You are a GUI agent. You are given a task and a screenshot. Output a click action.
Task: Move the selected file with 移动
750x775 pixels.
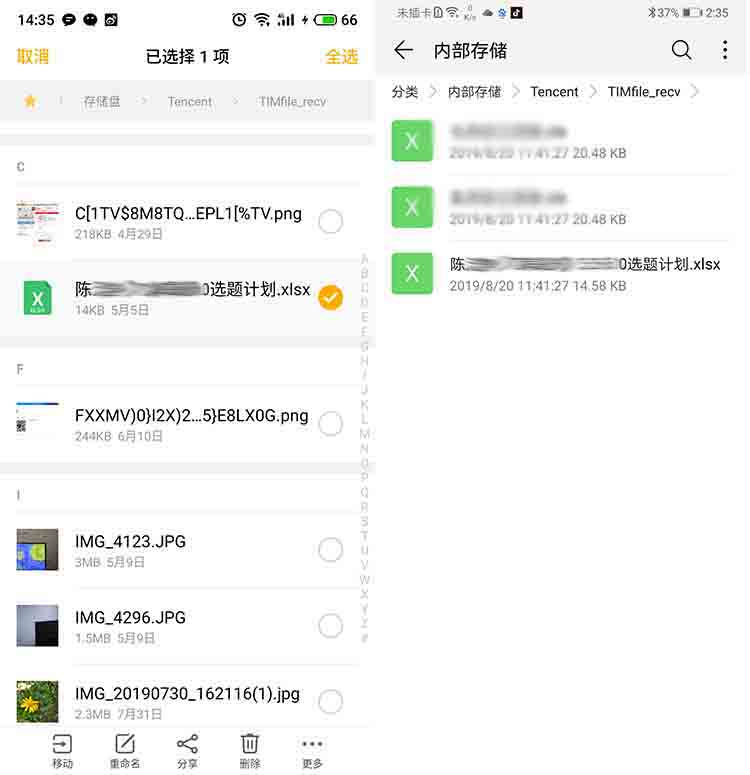click(x=62, y=751)
